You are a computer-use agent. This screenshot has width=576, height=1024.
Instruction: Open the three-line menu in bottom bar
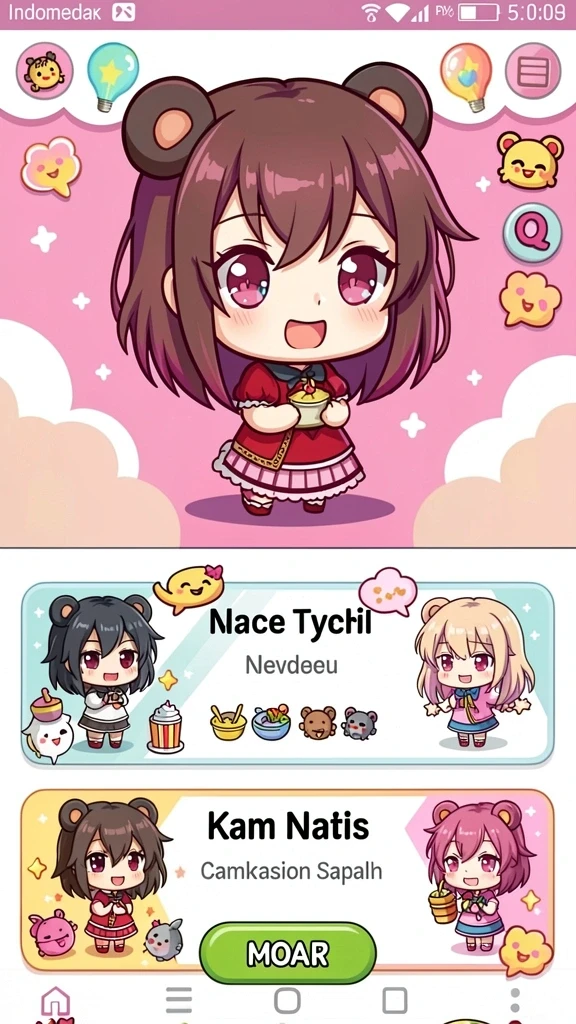pos(178,1000)
